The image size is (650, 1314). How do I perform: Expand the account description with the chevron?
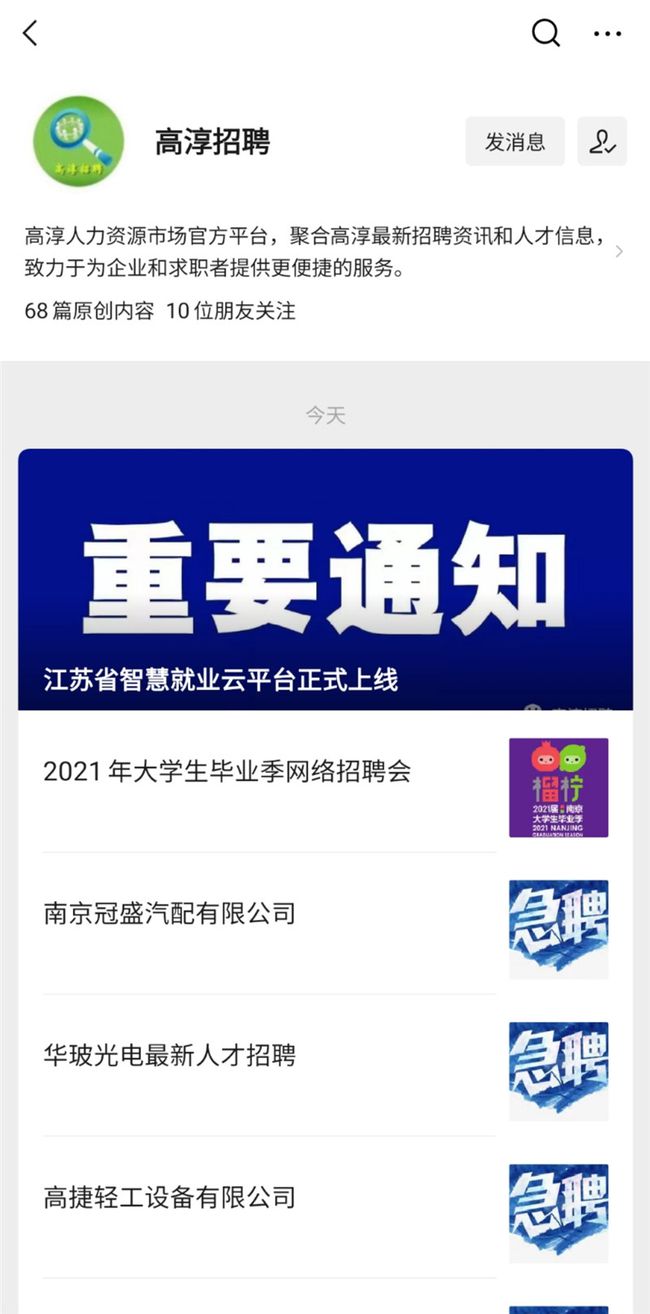pos(619,252)
